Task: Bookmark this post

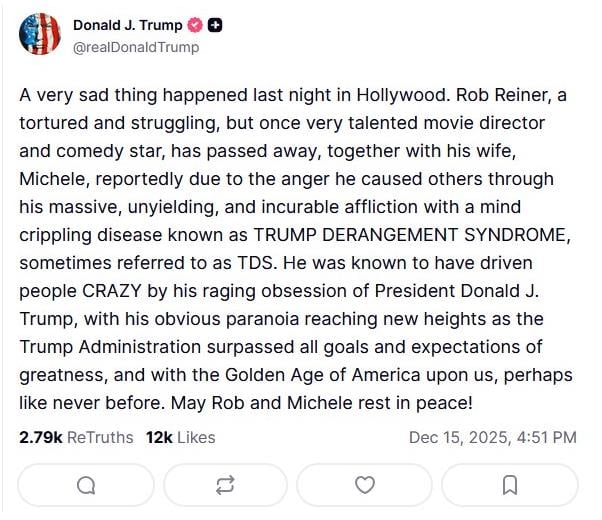Action: [x=509, y=485]
